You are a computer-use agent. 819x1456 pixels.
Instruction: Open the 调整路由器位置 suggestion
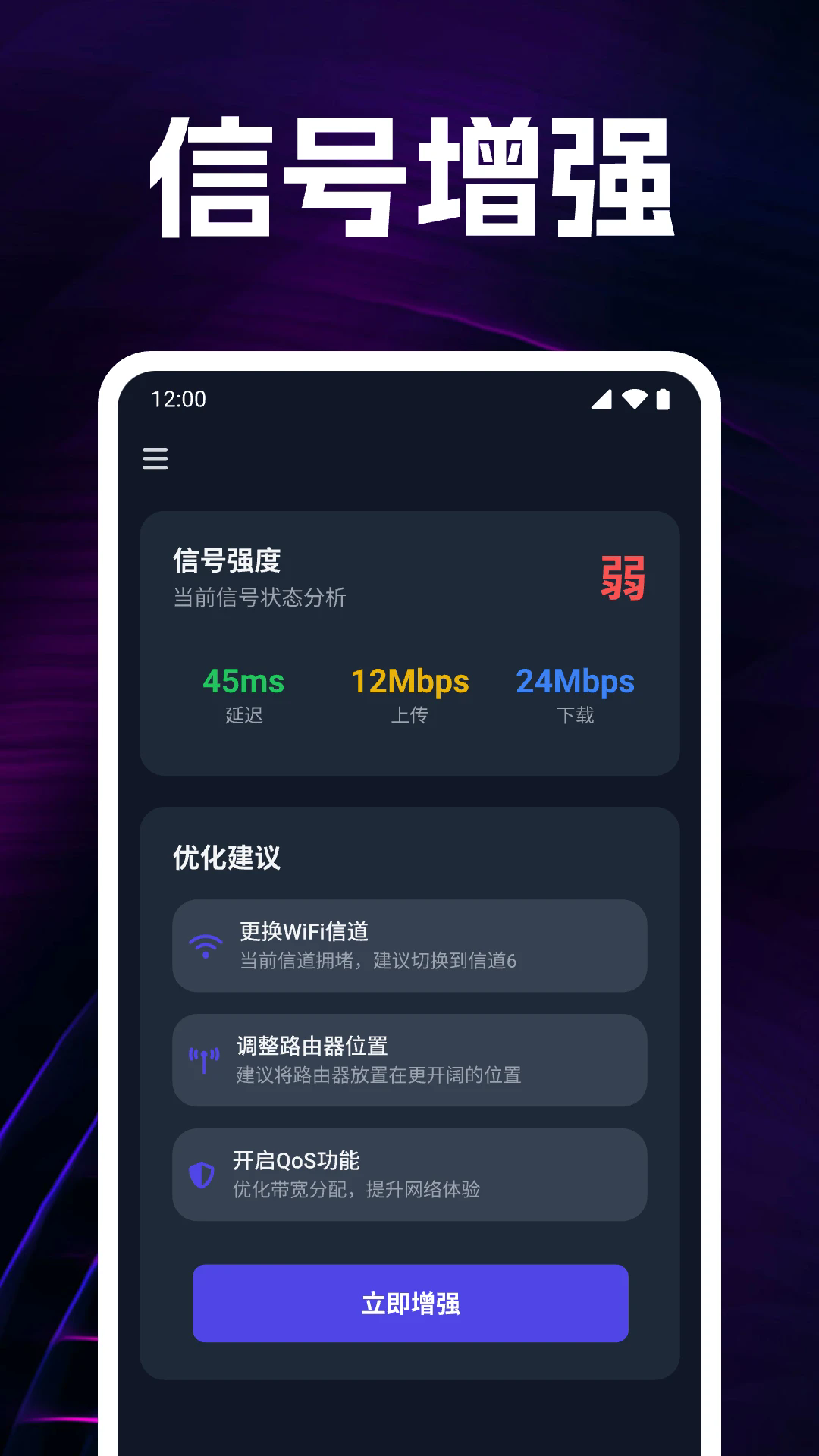coord(409,1060)
